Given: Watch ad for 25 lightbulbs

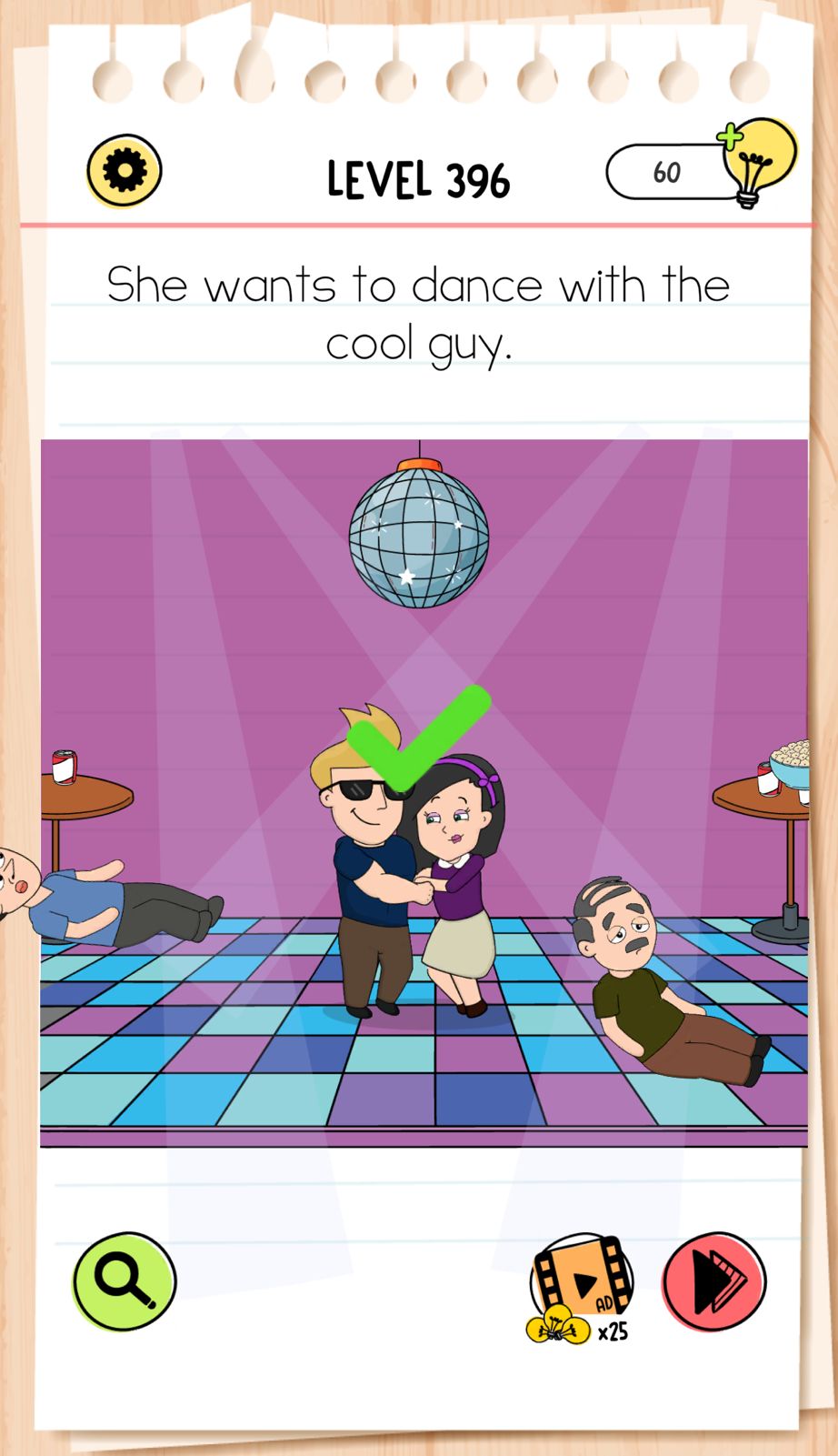Looking at the screenshot, I should (582, 1285).
